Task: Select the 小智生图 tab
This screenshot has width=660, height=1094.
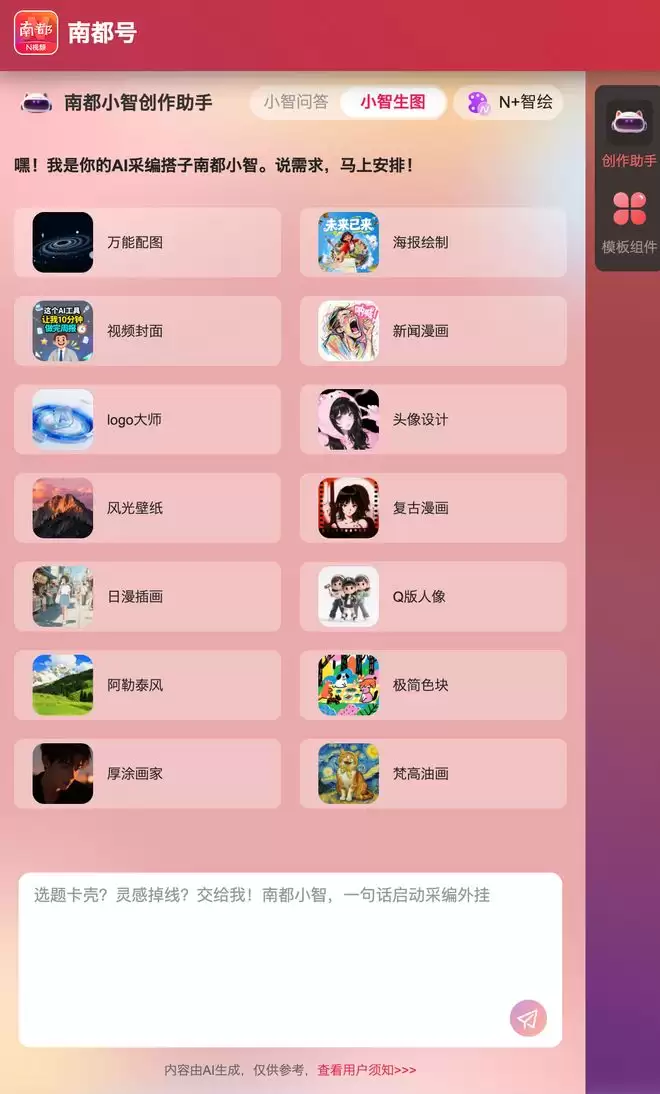Action: click(393, 102)
